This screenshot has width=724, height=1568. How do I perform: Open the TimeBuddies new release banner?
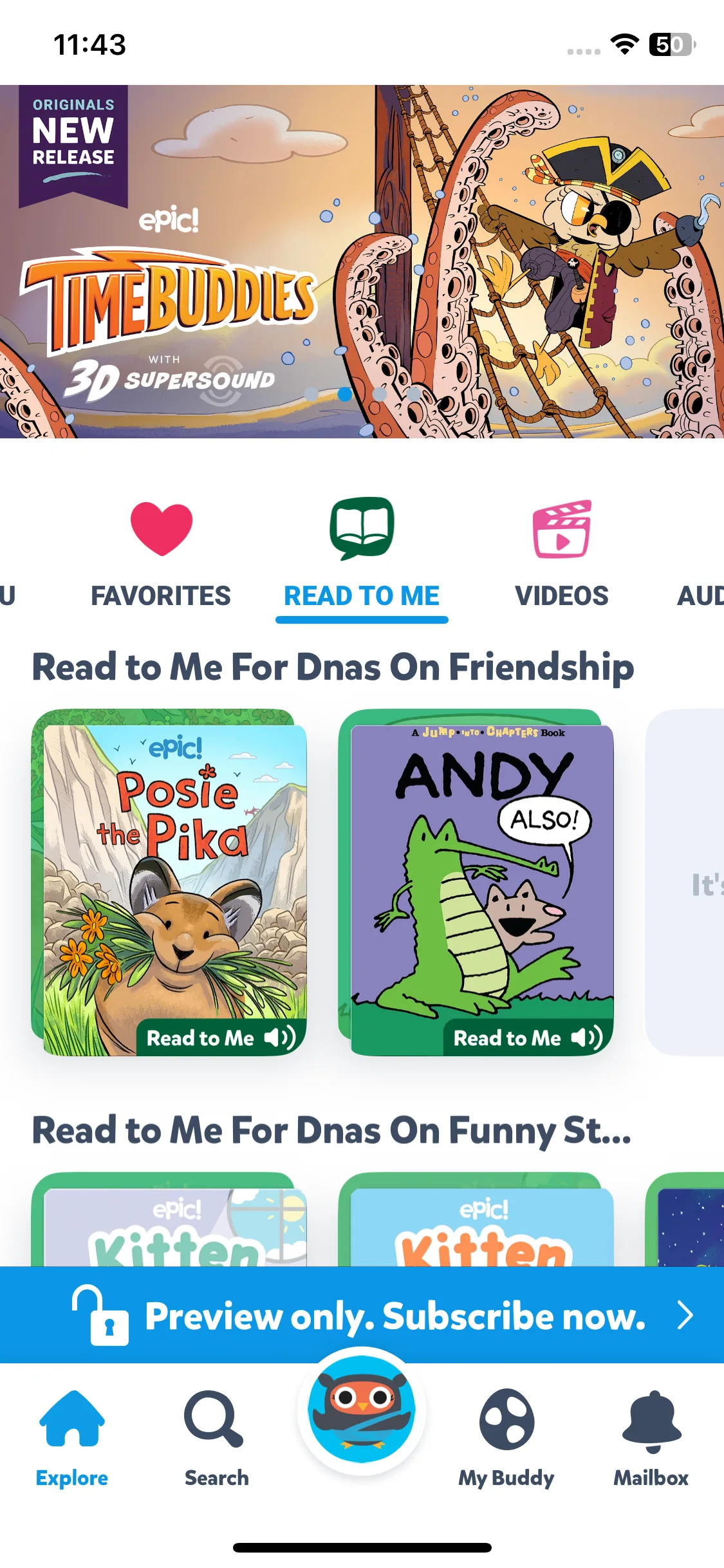coord(362,261)
